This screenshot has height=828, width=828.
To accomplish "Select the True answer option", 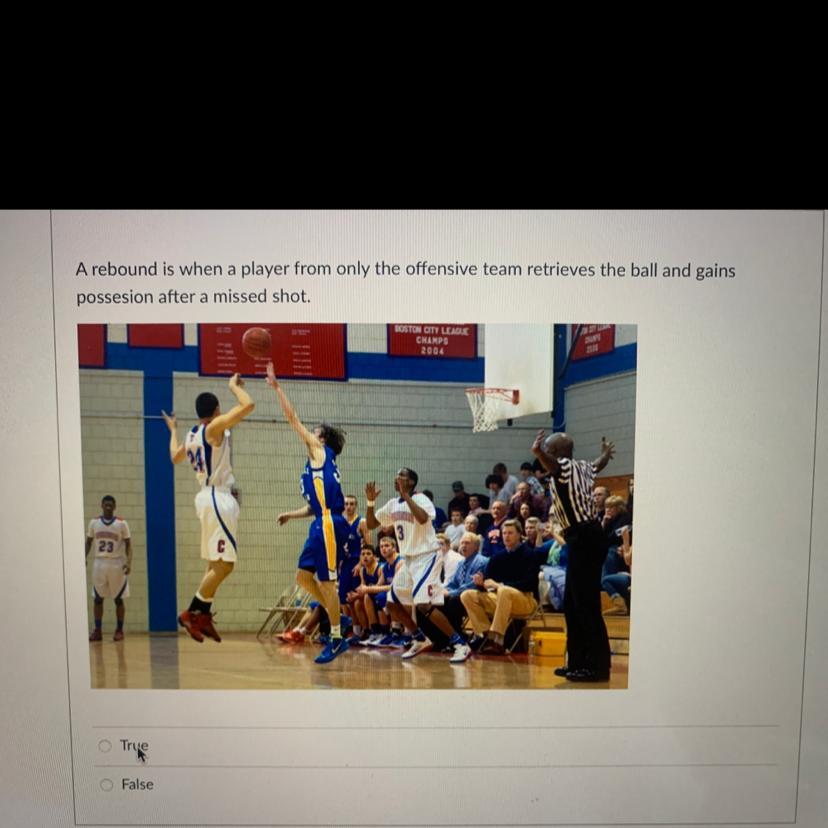I will point(105,746).
